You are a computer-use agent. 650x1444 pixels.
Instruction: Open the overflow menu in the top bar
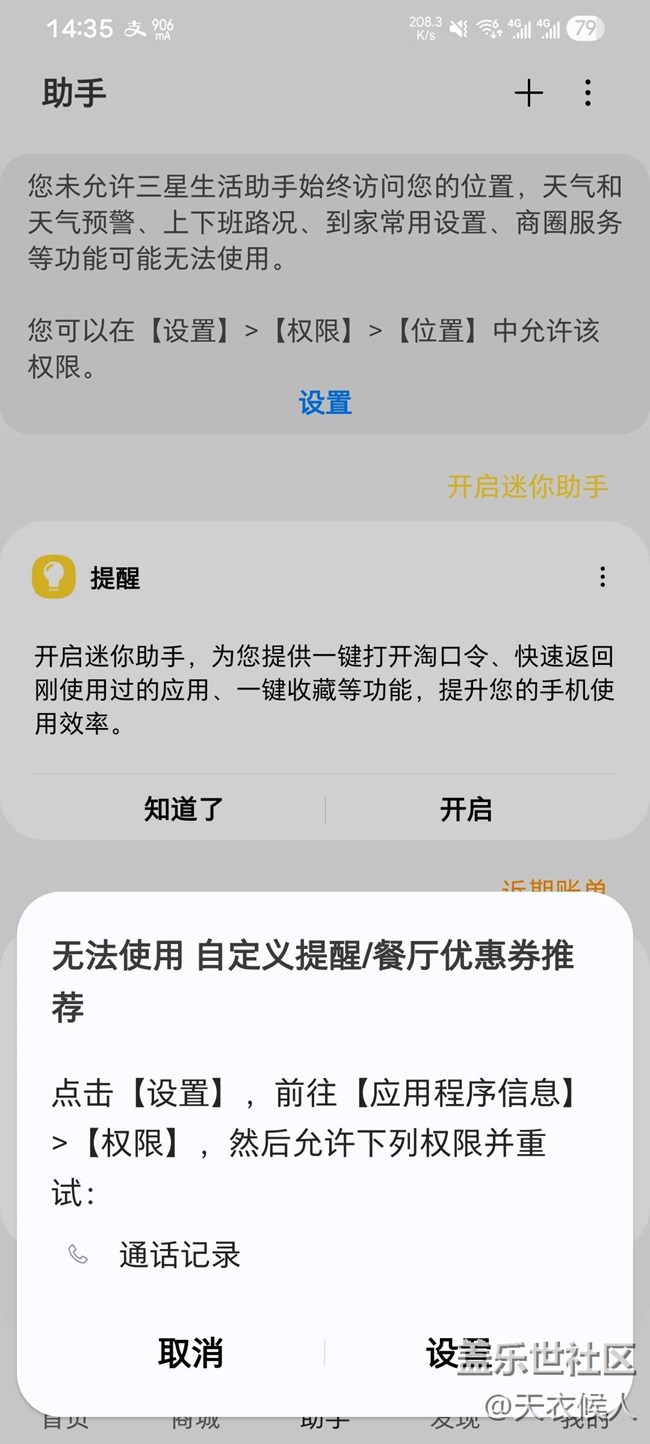[x=588, y=93]
